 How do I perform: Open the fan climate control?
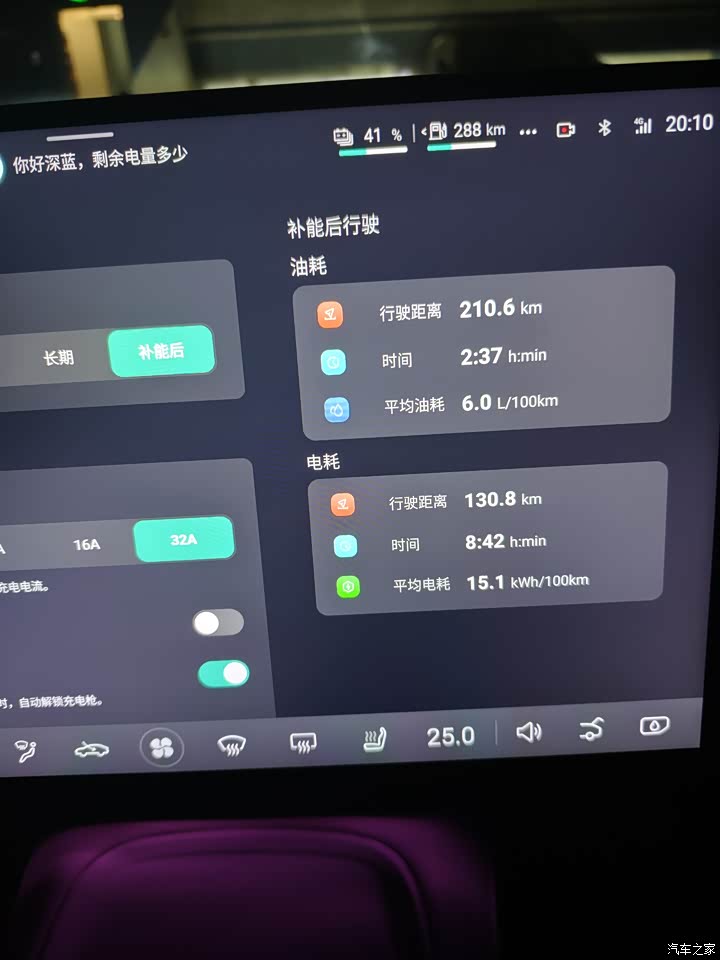click(161, 746)
